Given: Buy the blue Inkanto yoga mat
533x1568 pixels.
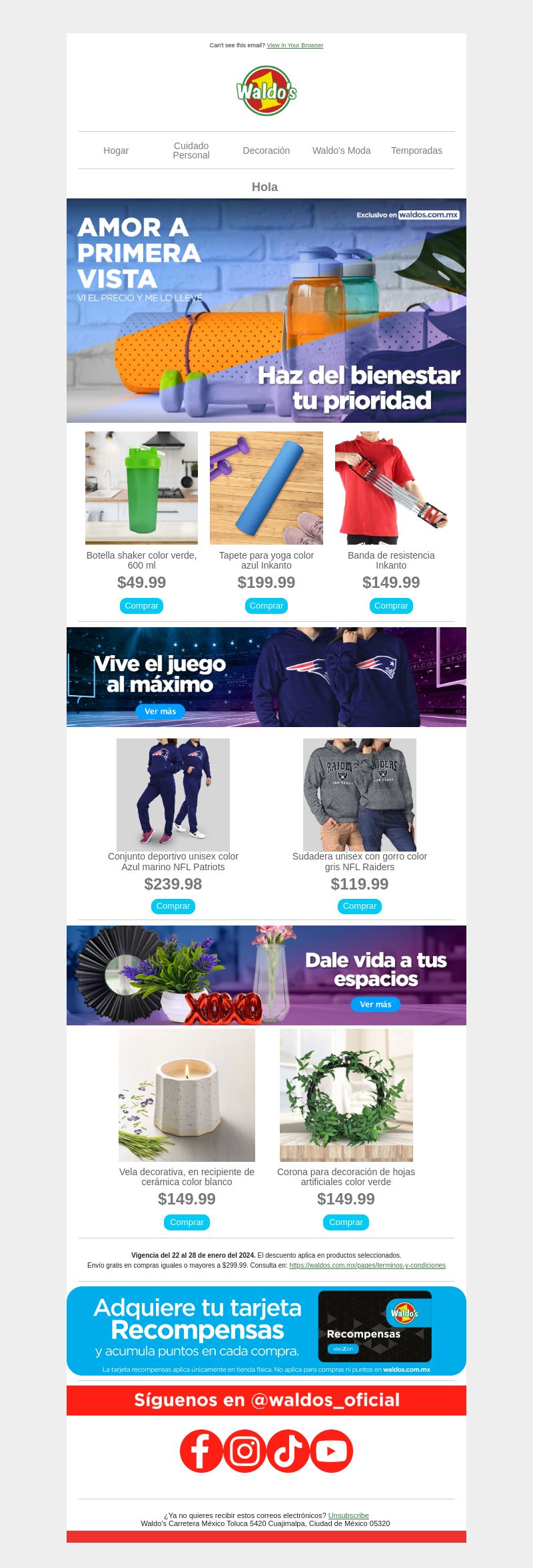Looking at the screenshot, I should [266, 606].
